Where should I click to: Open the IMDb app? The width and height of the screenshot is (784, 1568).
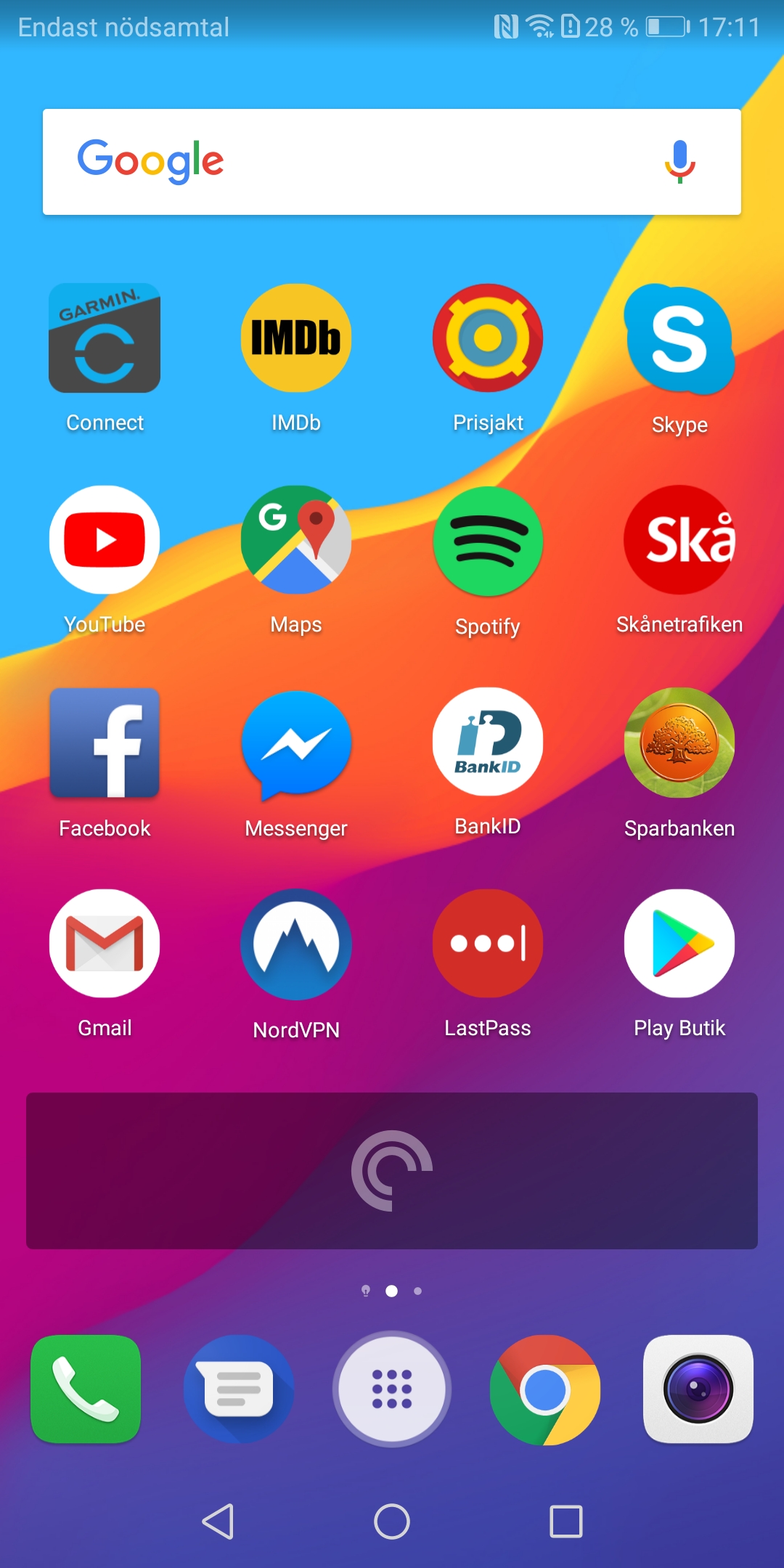296,338
